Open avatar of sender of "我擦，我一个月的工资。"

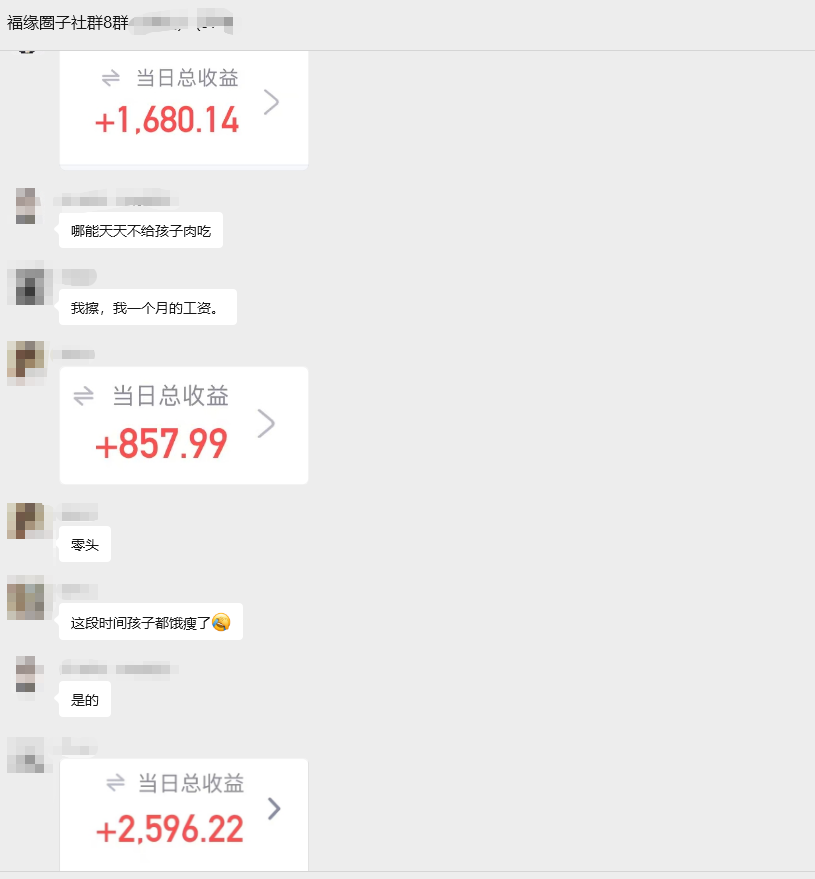pyautogui.click(x=25, y=284)
